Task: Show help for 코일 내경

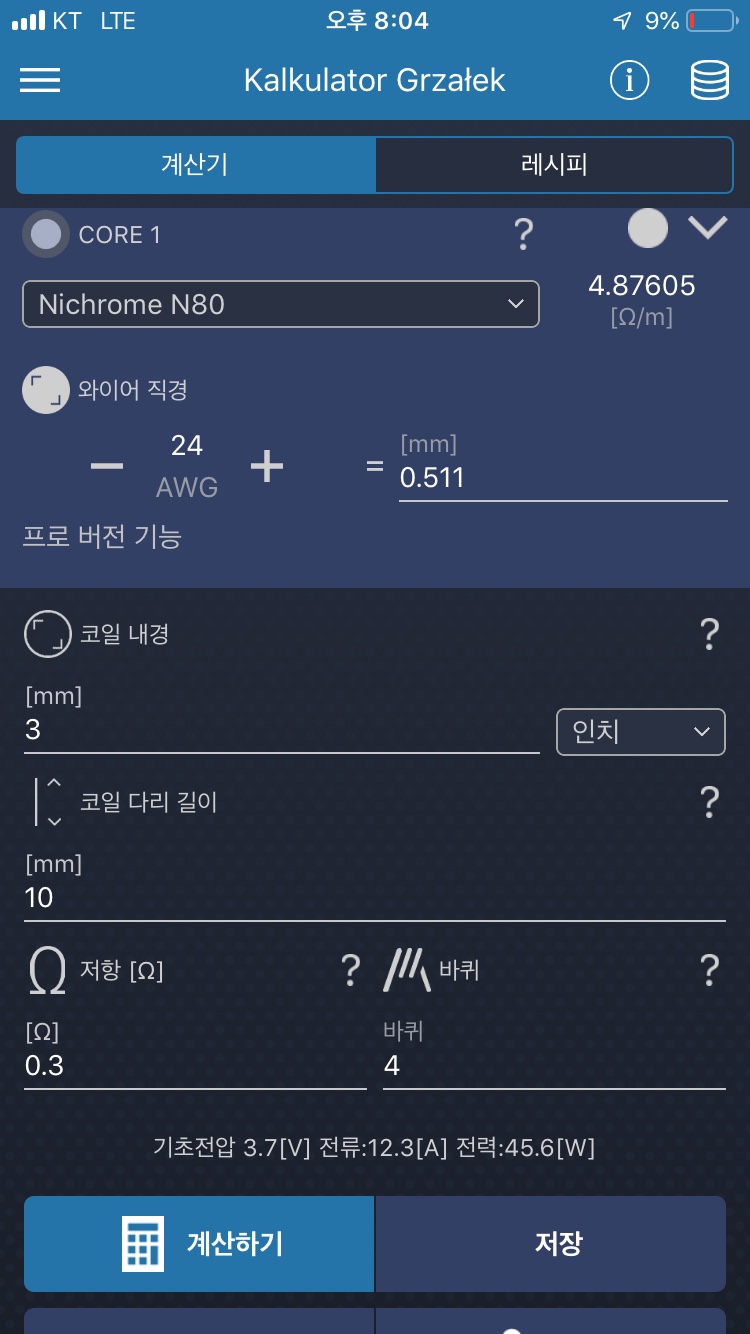Action: (709, 634)
